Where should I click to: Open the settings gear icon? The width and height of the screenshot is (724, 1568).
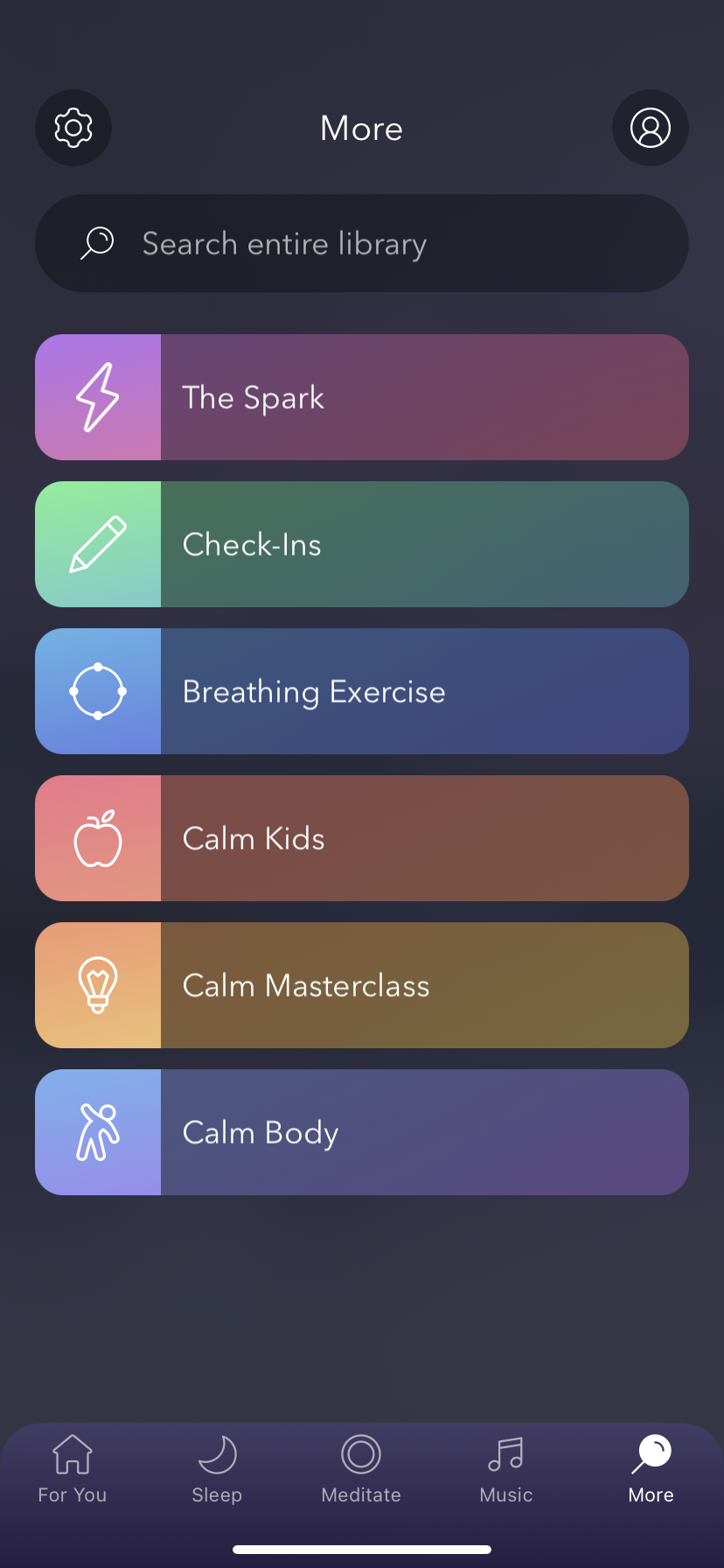pyautogui.click(x=73, y=128)
